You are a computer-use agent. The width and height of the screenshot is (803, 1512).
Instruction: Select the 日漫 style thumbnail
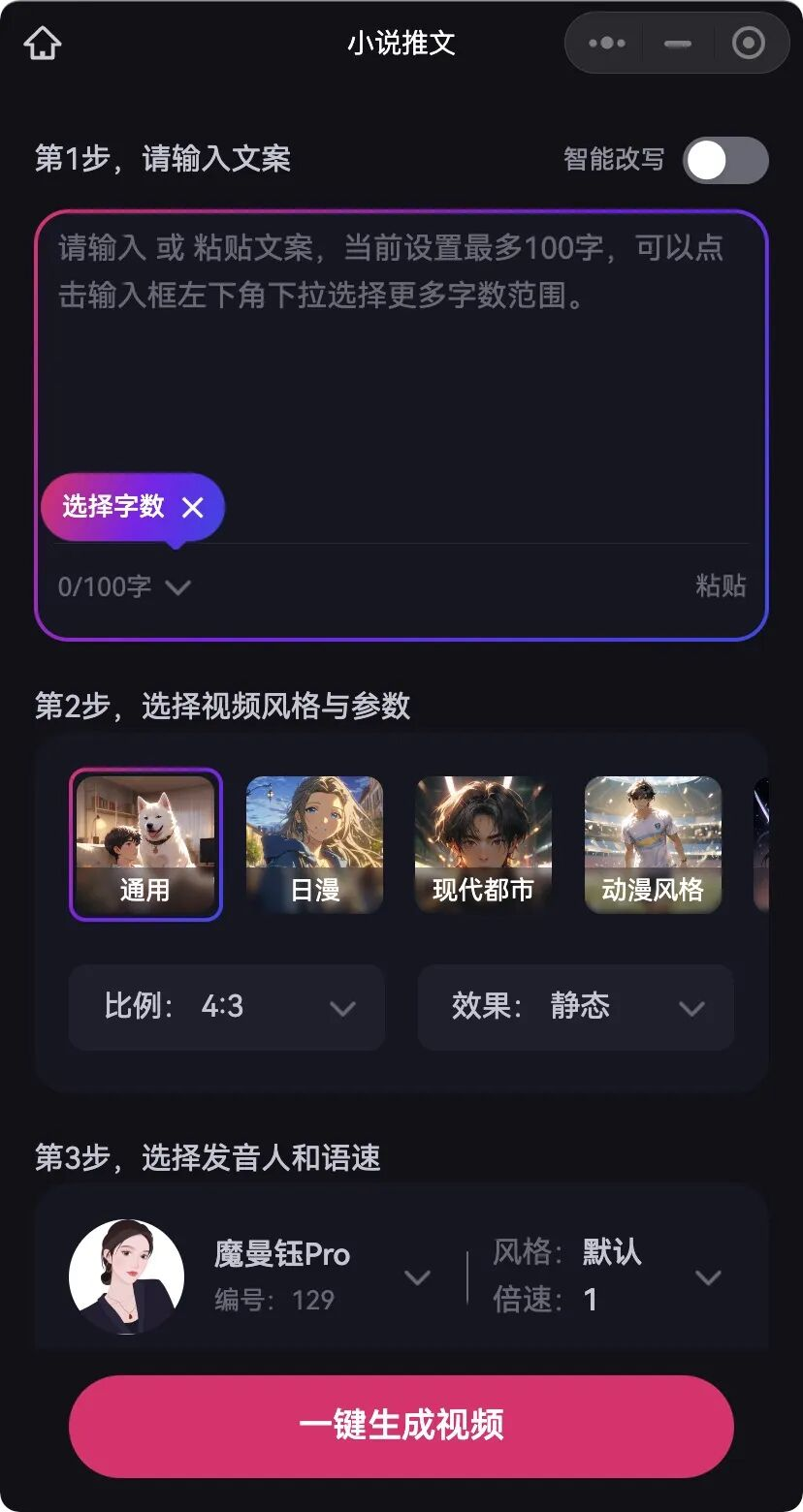314,843
